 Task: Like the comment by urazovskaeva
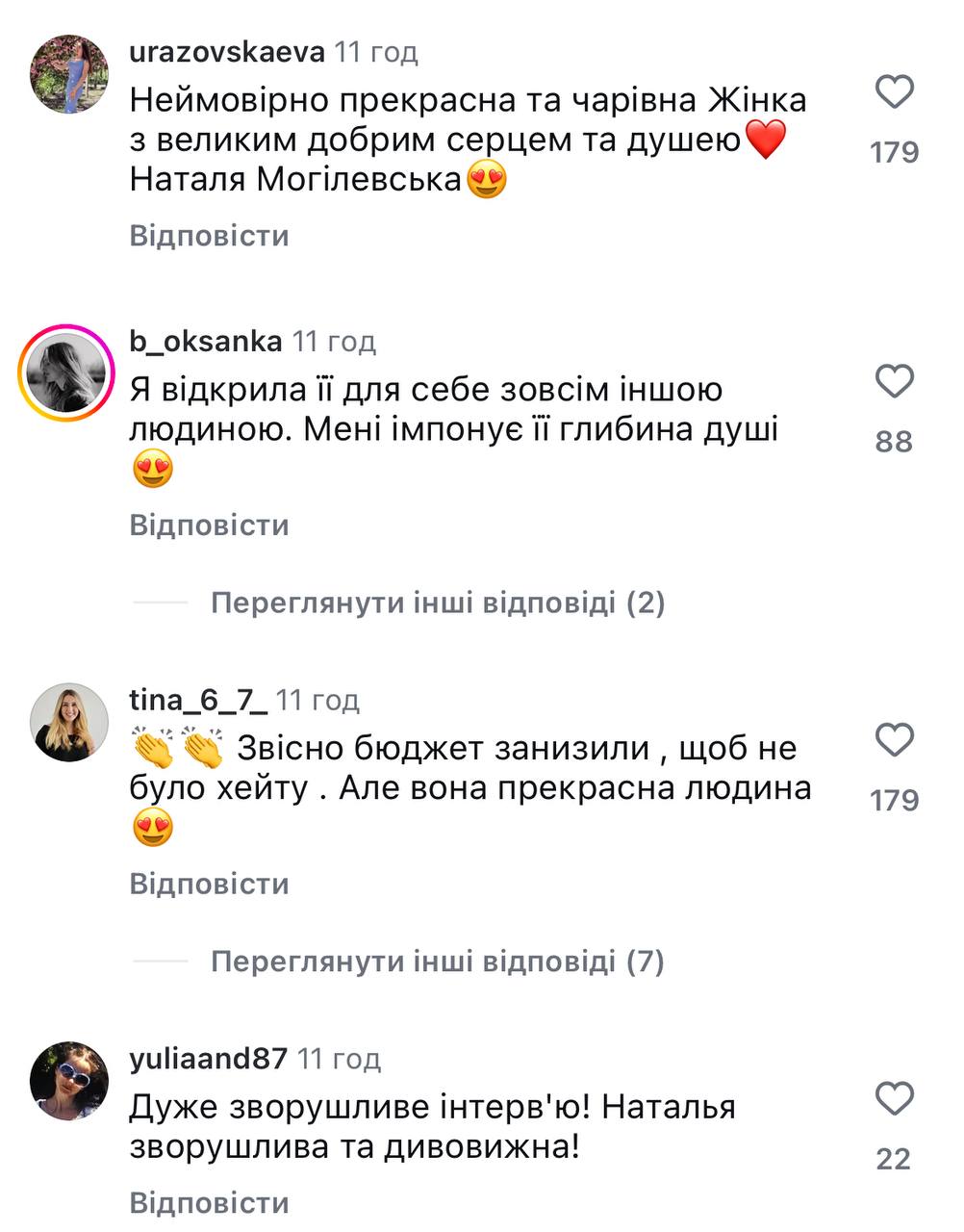[x=895, y=93]
